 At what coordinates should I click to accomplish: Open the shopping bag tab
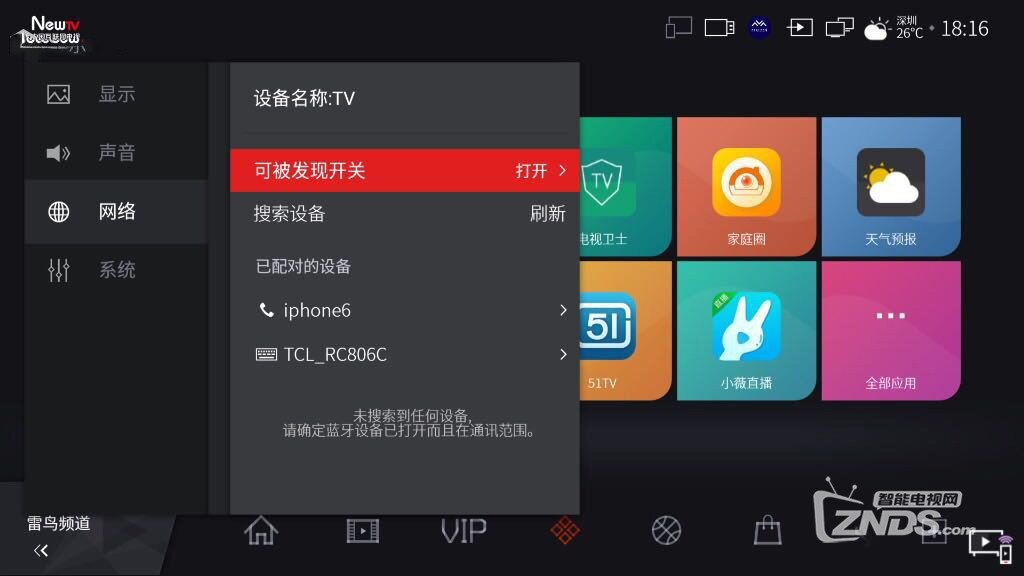coord(767,531)
